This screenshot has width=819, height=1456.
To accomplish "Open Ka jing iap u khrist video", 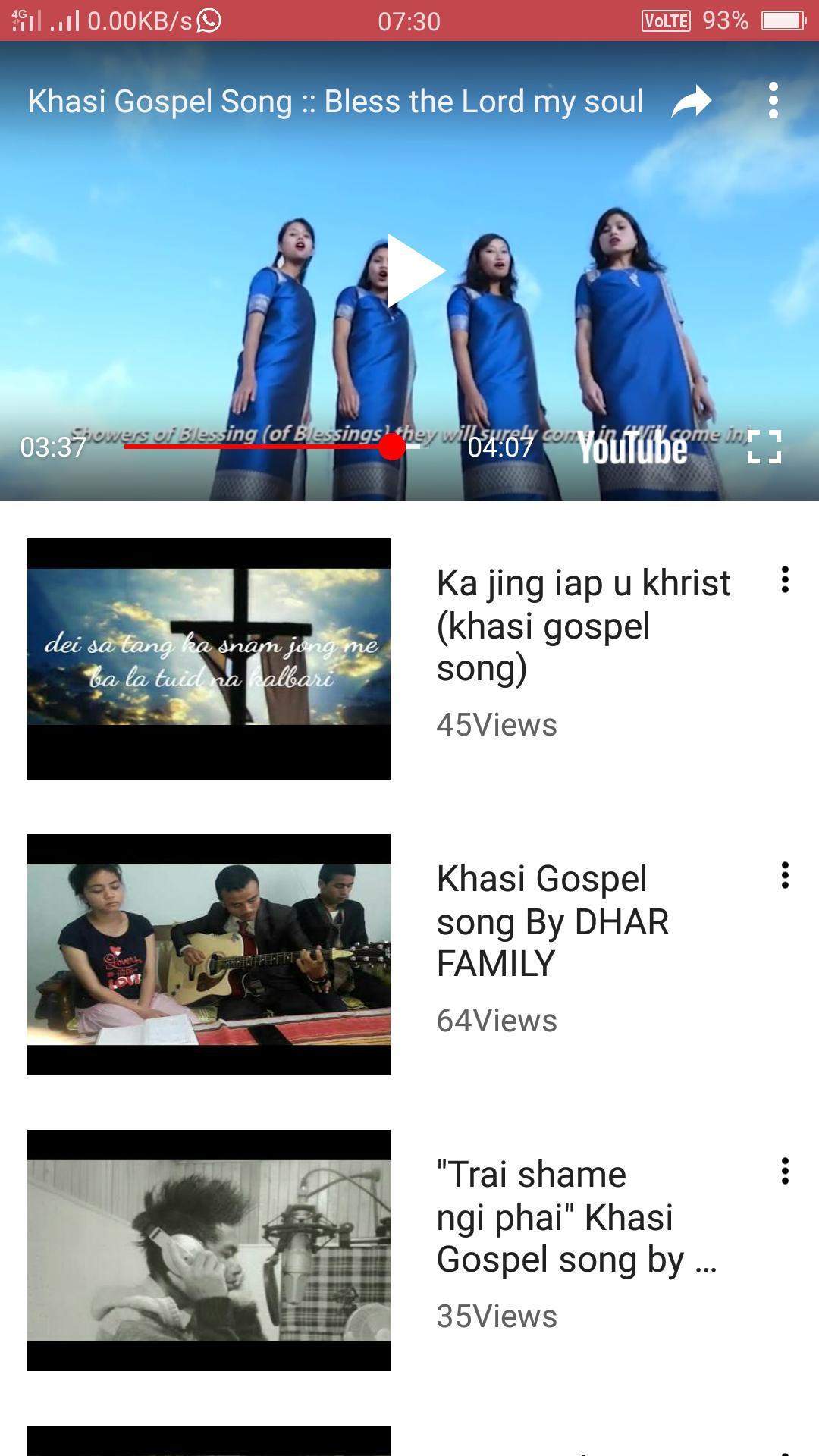I will pyautogui.click(x=209, y=658).
